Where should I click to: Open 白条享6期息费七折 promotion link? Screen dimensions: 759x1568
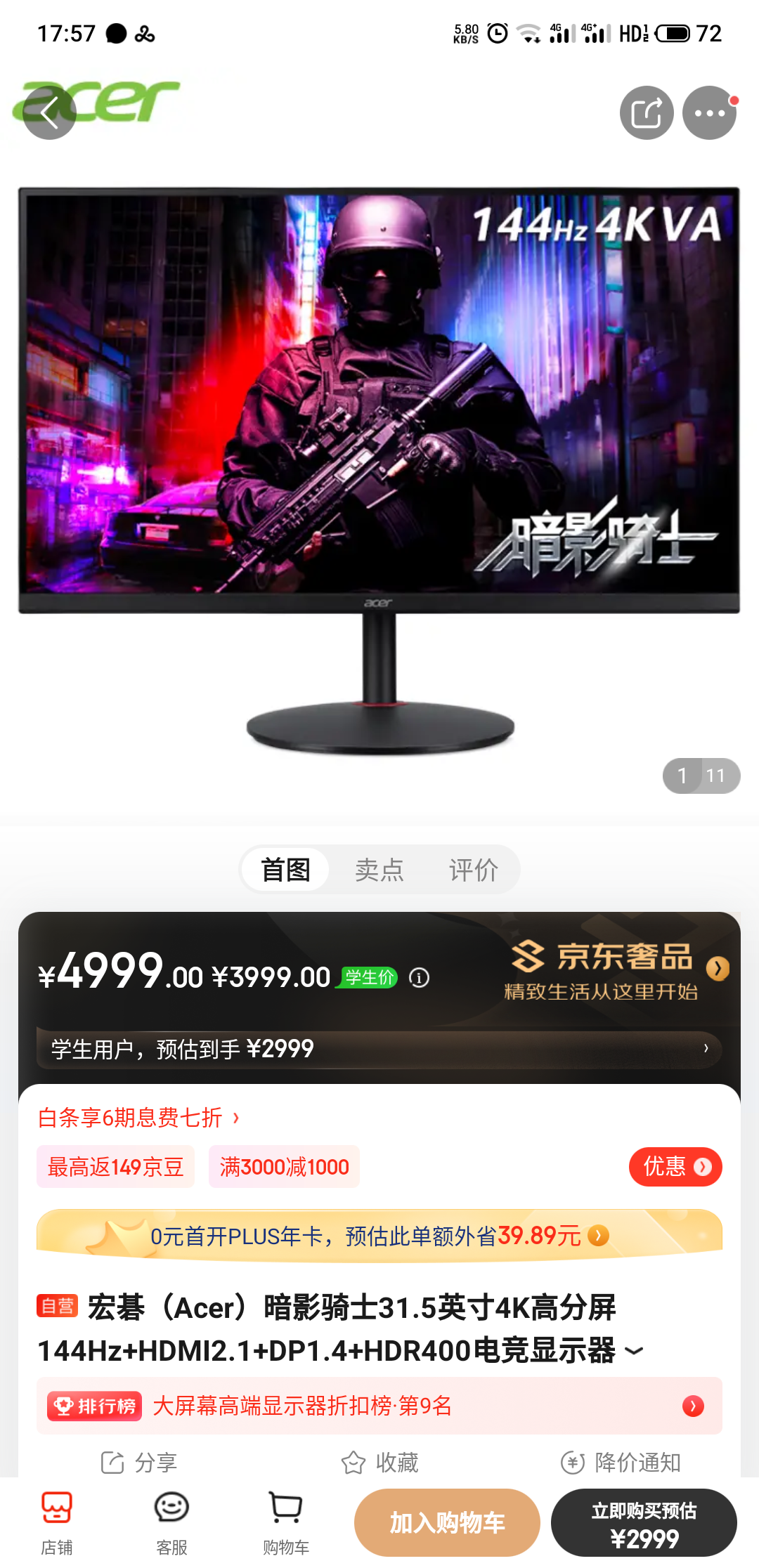click(134, 1117)
